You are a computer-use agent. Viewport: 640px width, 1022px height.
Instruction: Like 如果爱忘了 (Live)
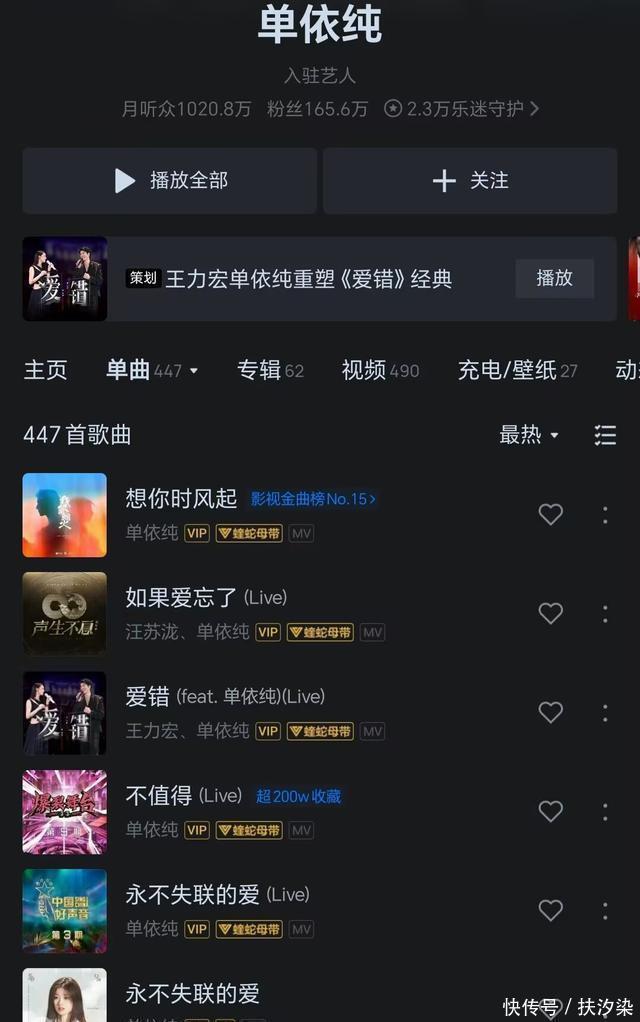pos(551,613)
